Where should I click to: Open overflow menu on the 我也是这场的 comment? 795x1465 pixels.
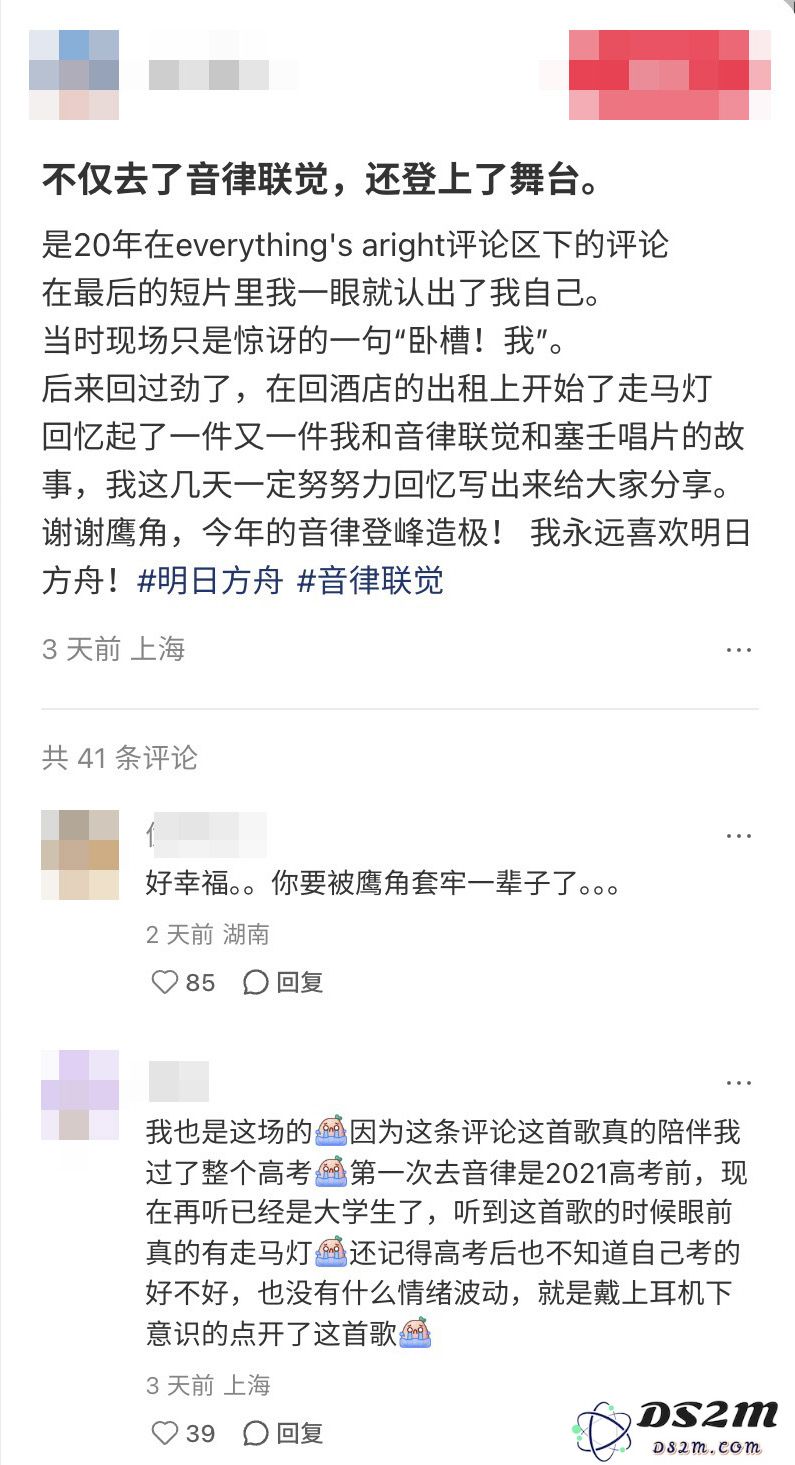(x=738, y=1082)
